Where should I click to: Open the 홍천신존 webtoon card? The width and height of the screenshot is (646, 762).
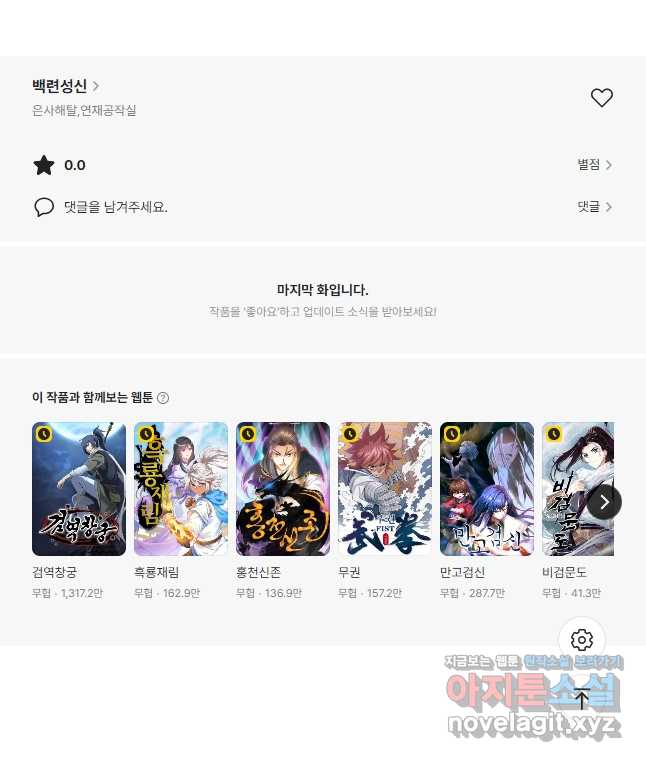(x=283, y=489)
